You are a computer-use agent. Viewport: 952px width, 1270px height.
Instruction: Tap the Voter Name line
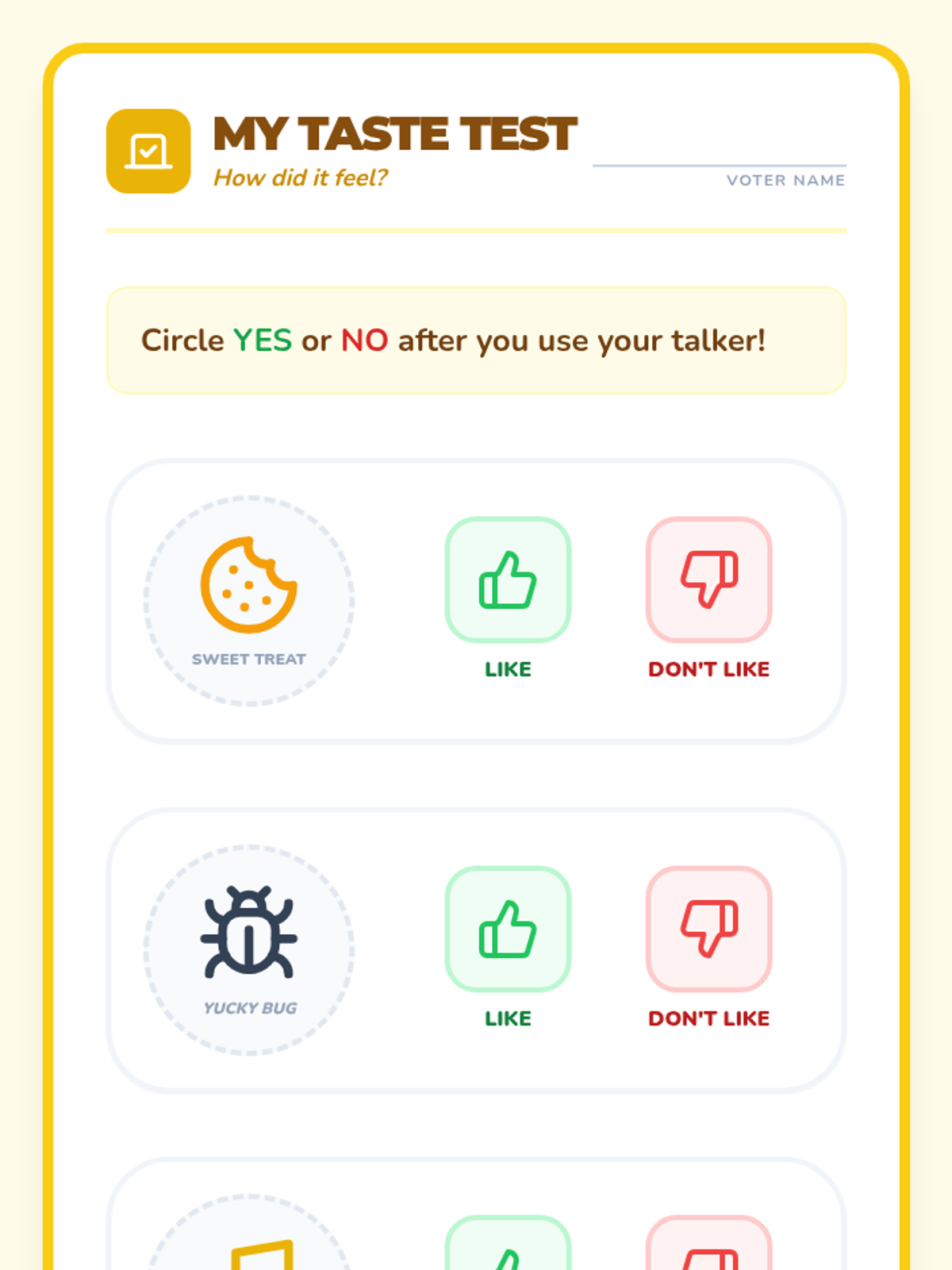tap(720, 151)
